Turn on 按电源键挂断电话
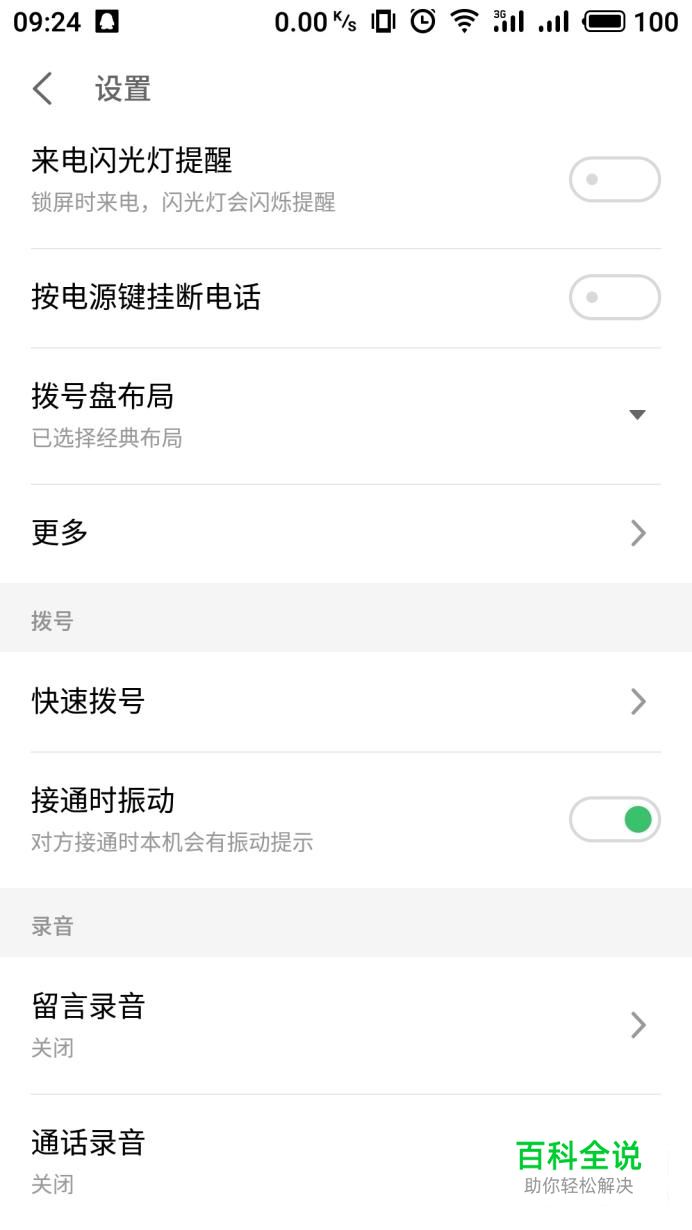 [614, 297]
